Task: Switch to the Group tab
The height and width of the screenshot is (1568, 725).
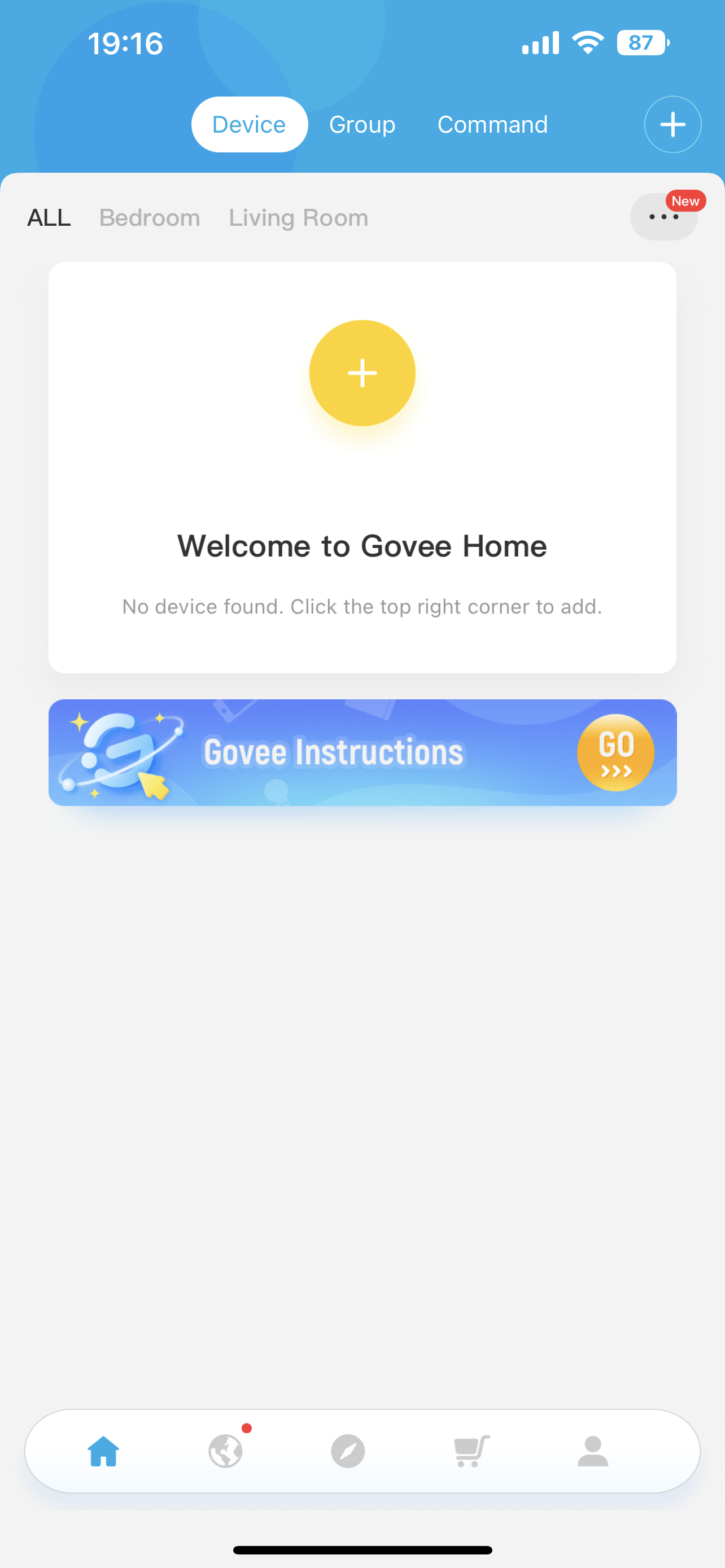Action: (362, 124)
